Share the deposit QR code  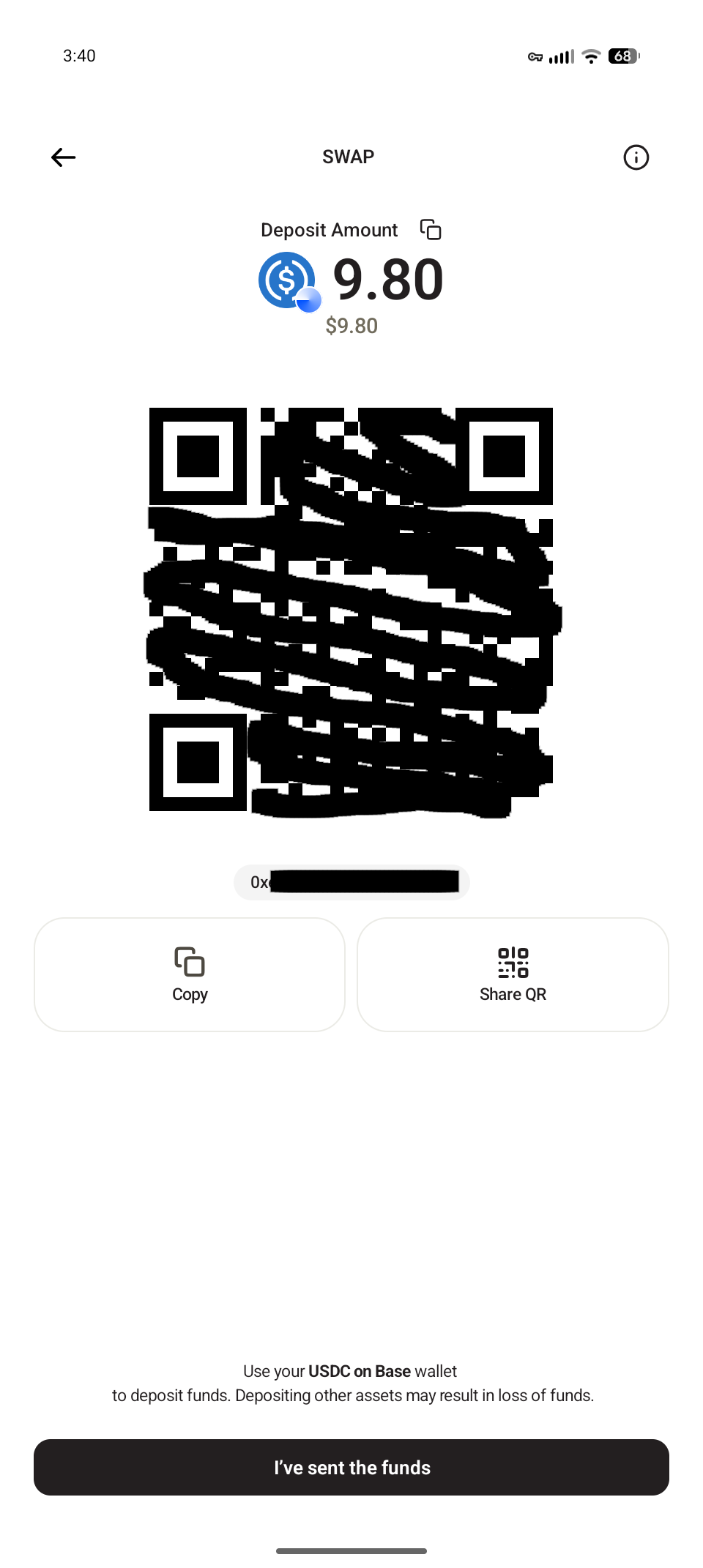513,974
